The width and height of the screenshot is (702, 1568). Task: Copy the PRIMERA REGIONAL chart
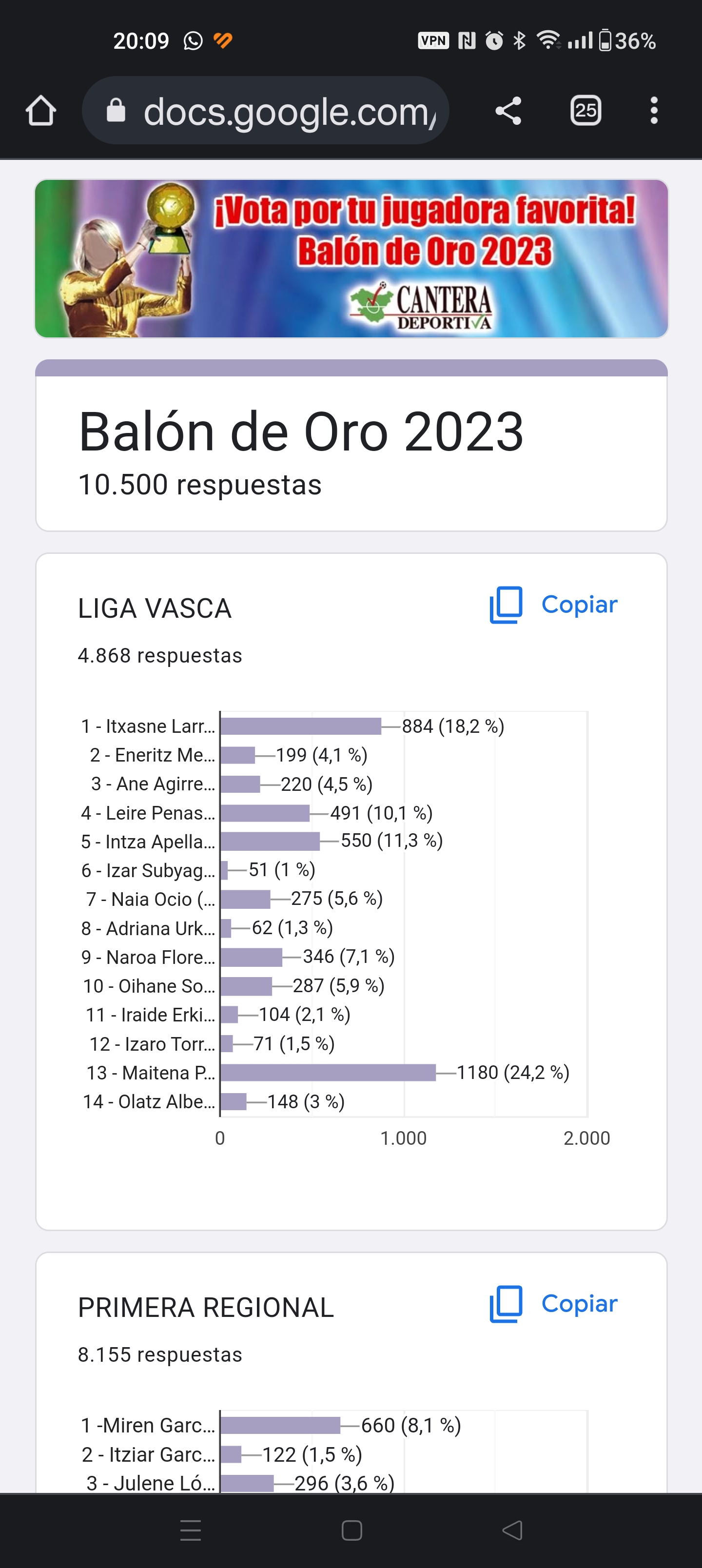point(553,1304)
